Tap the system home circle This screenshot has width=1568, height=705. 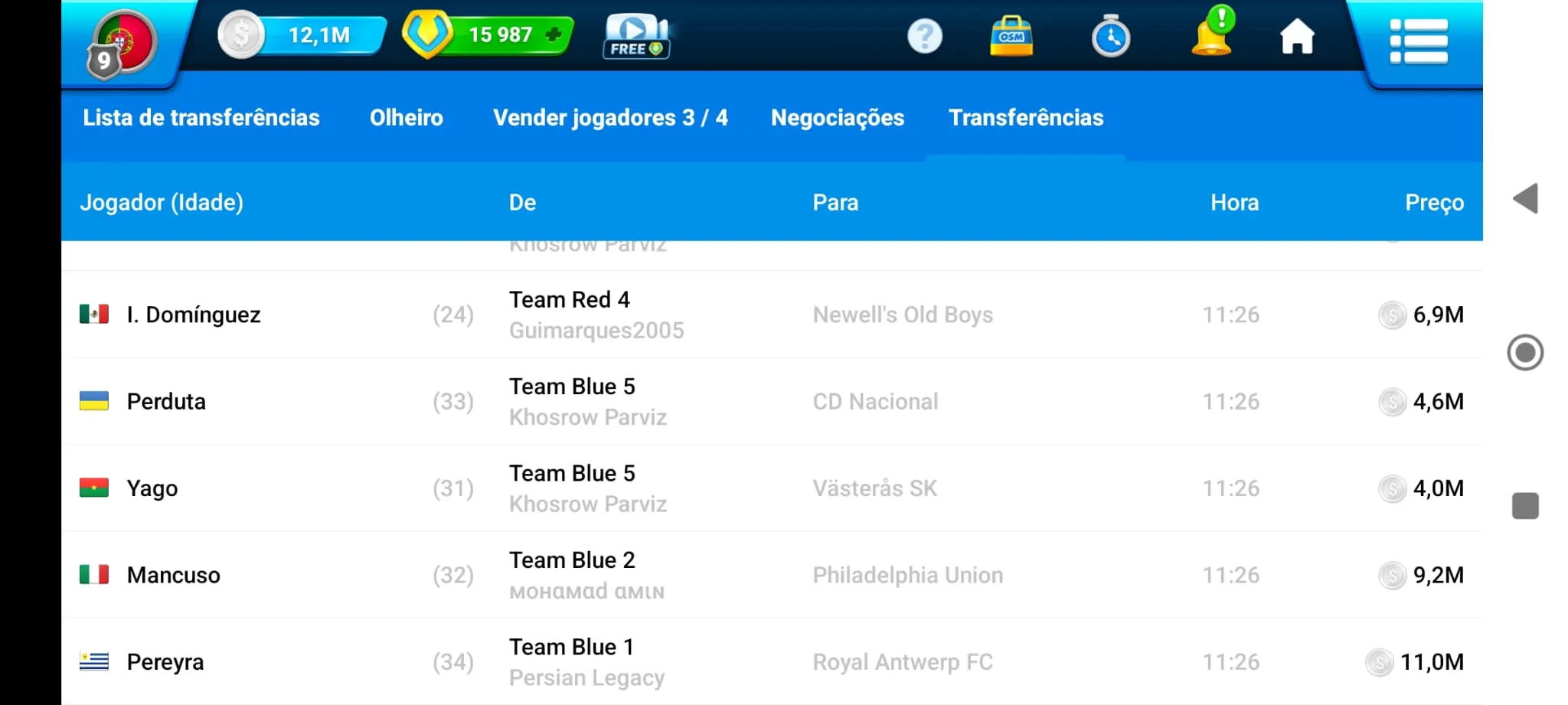click(1525, 353)
